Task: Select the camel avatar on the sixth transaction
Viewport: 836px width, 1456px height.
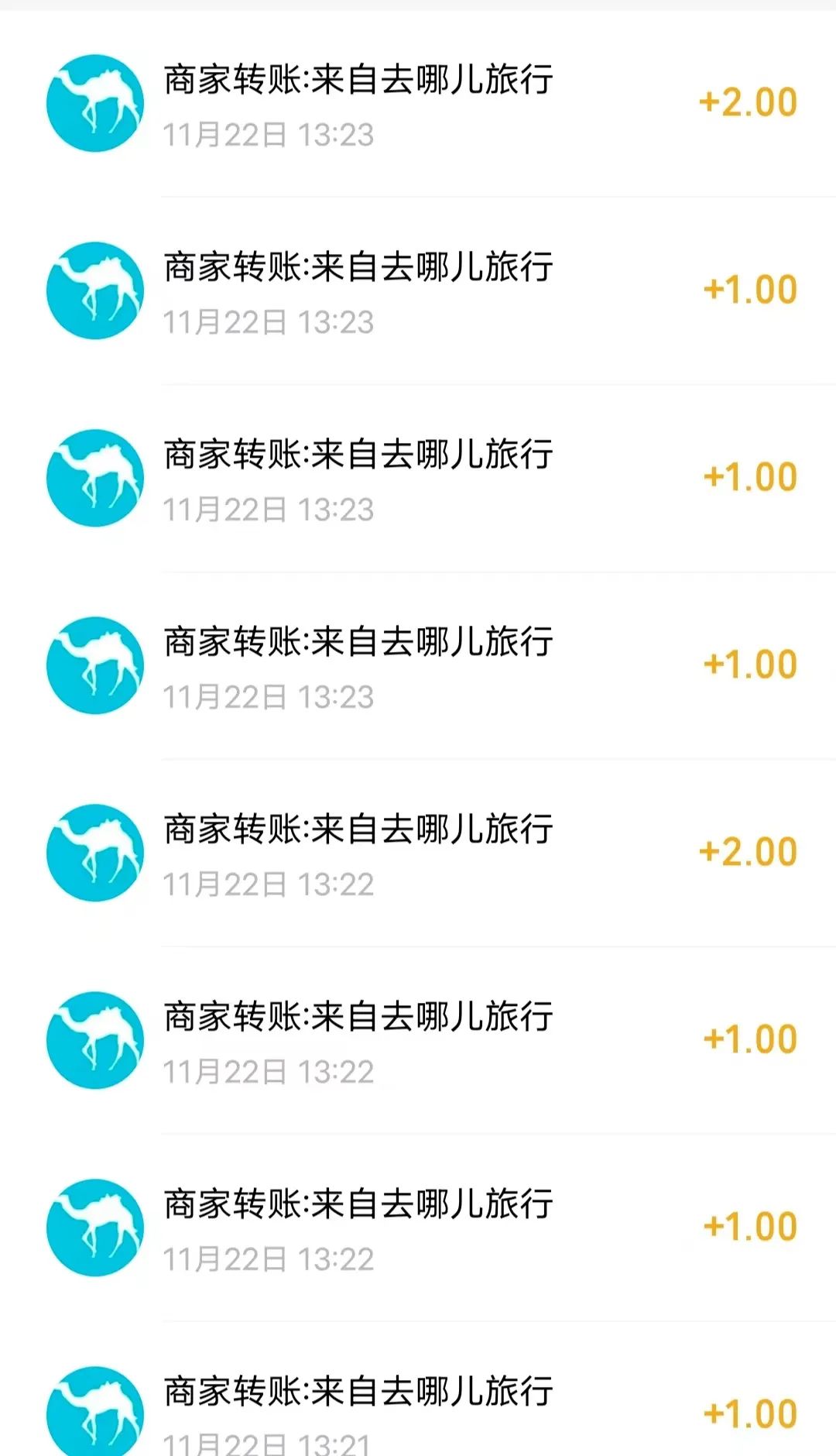Action: tap(94, 1038)
